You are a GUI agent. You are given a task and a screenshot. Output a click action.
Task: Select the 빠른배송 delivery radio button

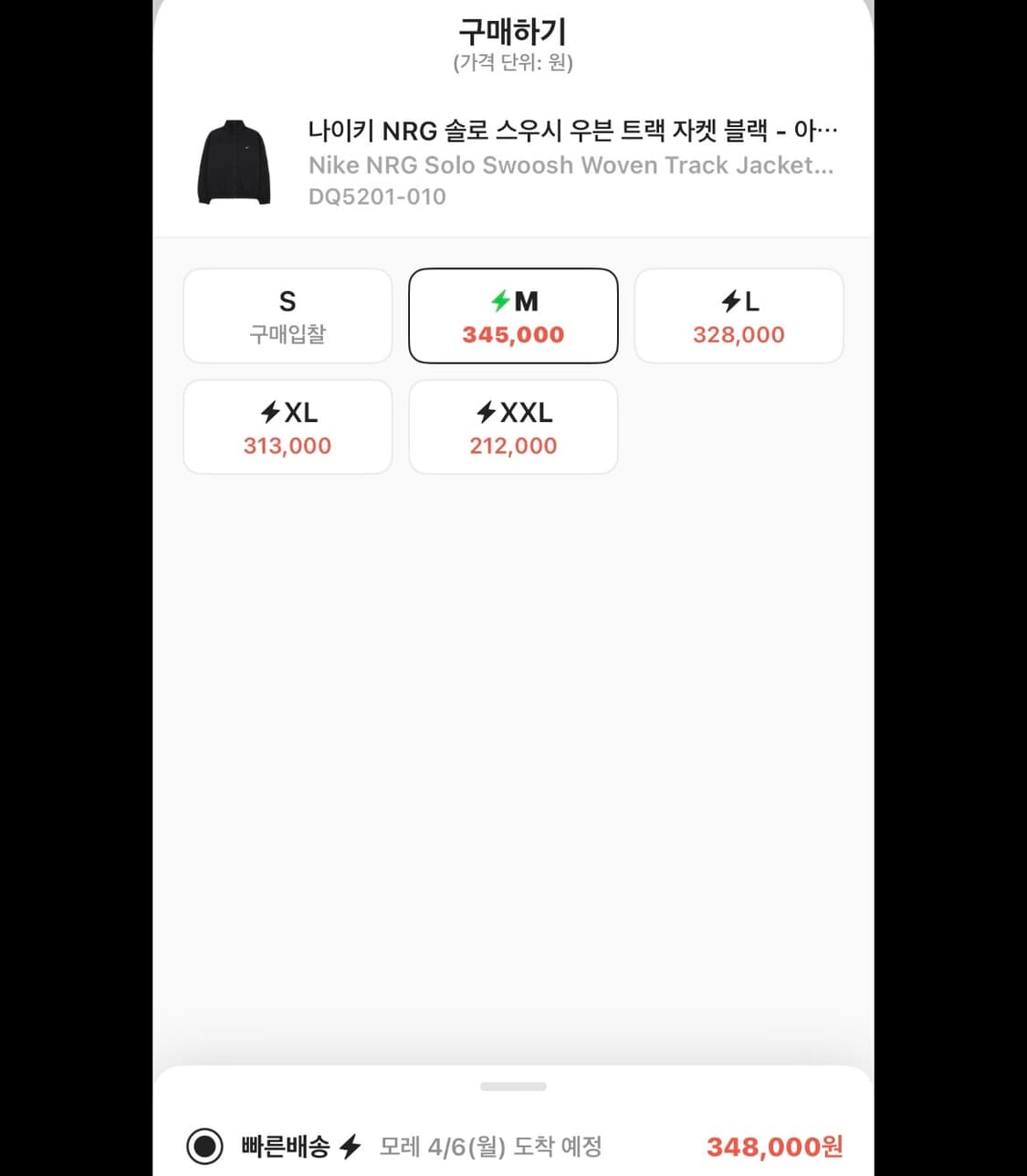click(x=204, y=1146)
